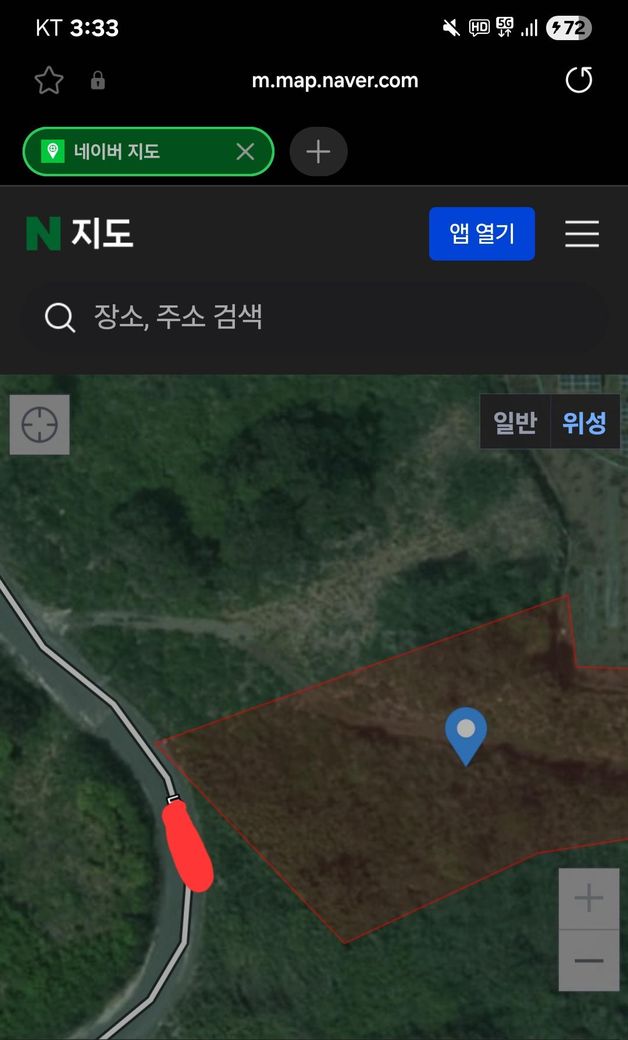Screen dimensions: 628x1040
Task: Tap the m.map.naver.com address bar
Action: click(335, 81)
